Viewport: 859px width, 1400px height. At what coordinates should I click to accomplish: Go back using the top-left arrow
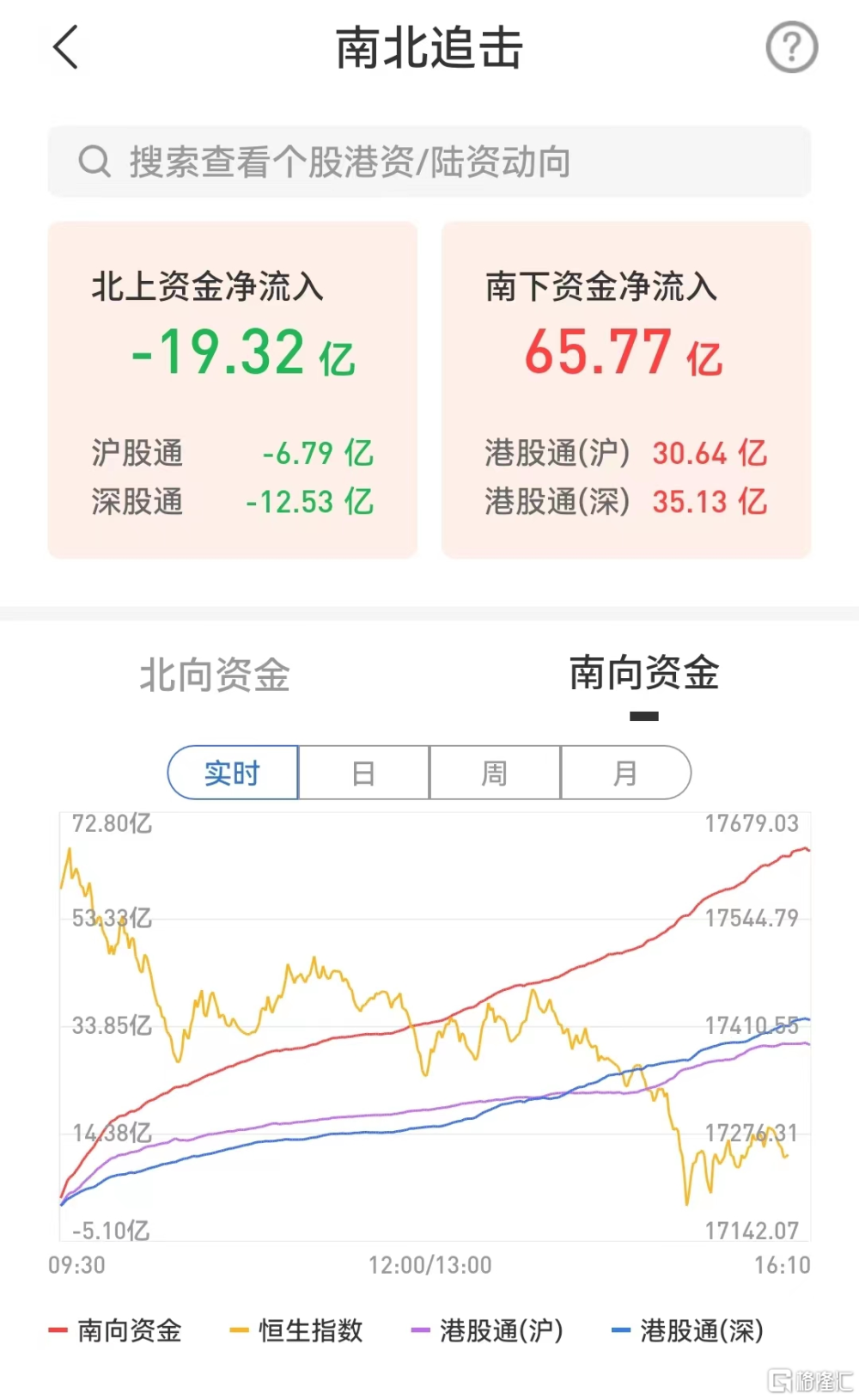tap(66, 47)
